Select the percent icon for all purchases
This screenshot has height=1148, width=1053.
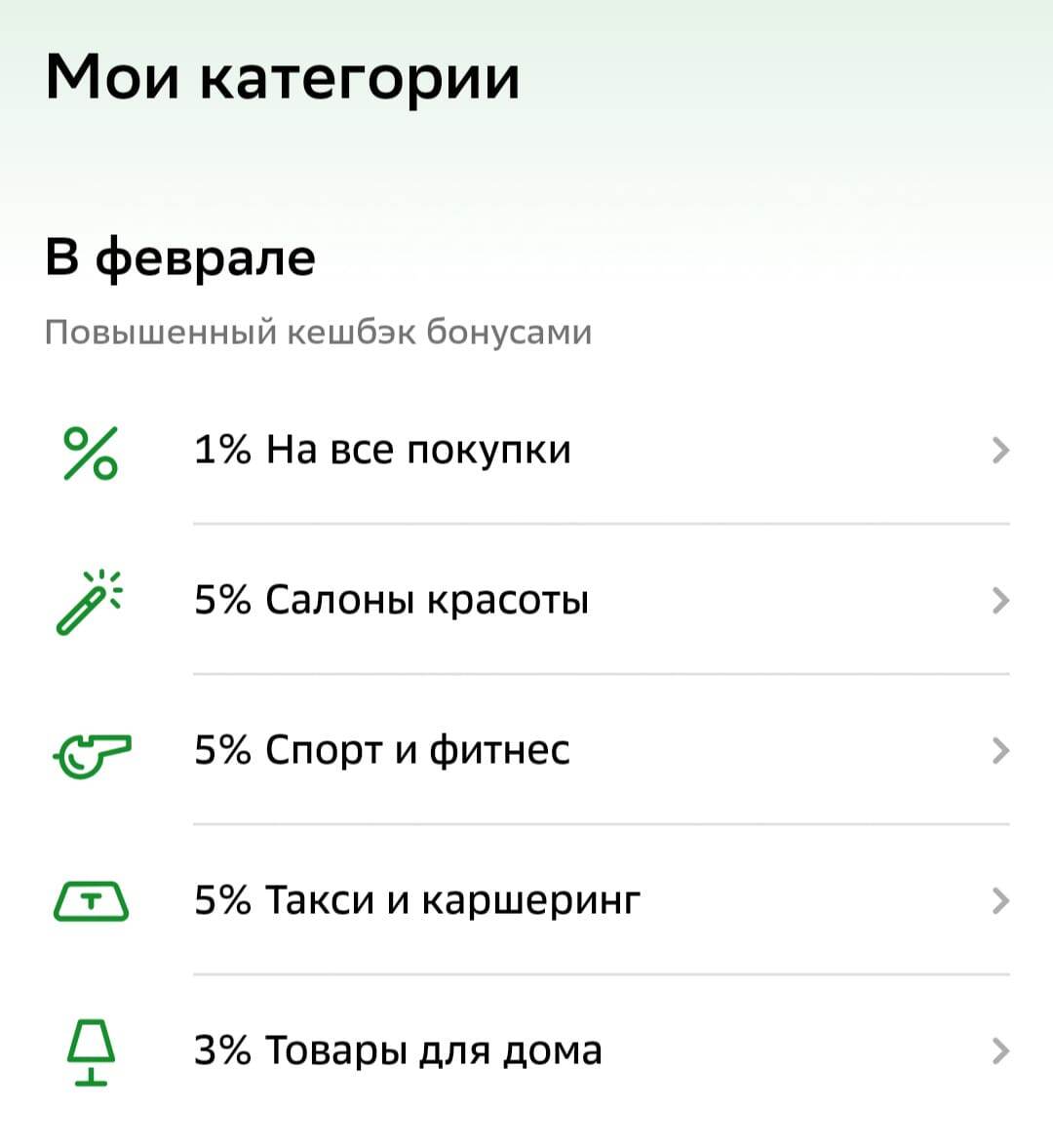click(89, 450)
